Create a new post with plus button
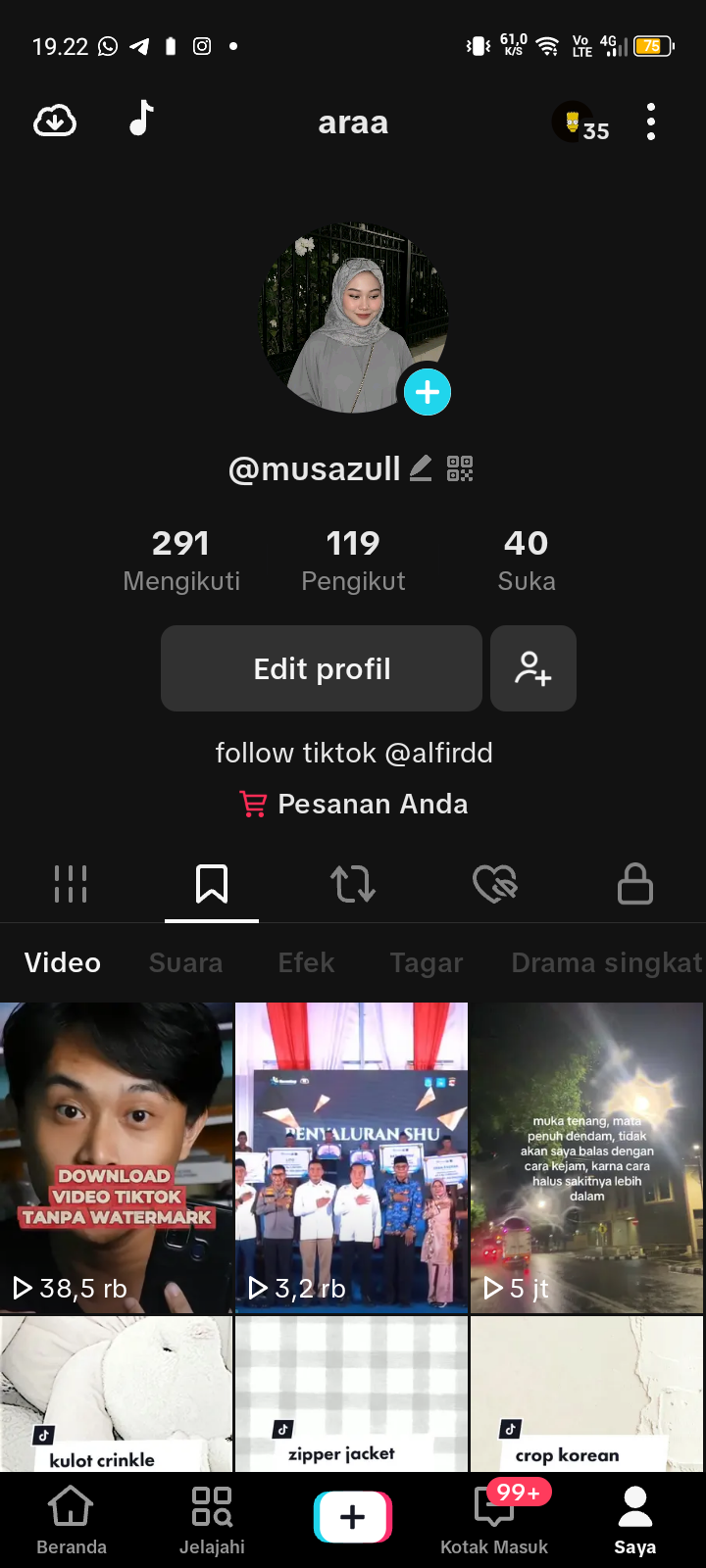 pyautogui.click(x=353, y=1517)
